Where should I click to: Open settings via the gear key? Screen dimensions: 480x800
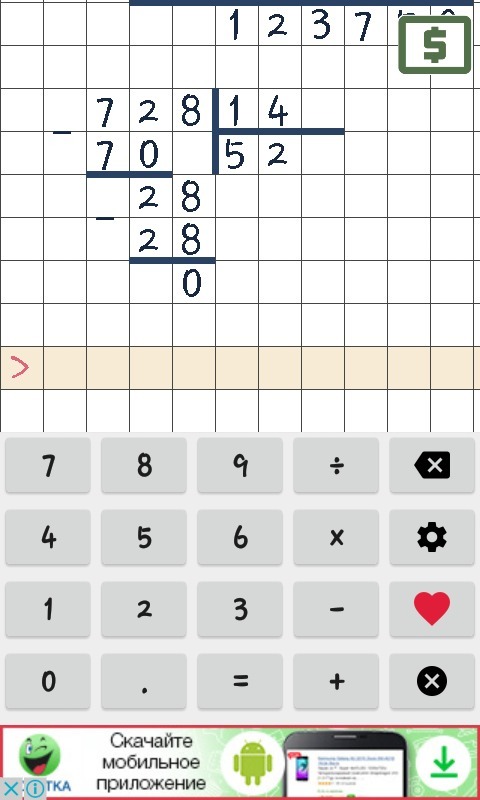pyautogui.click(x=432, y=537)
